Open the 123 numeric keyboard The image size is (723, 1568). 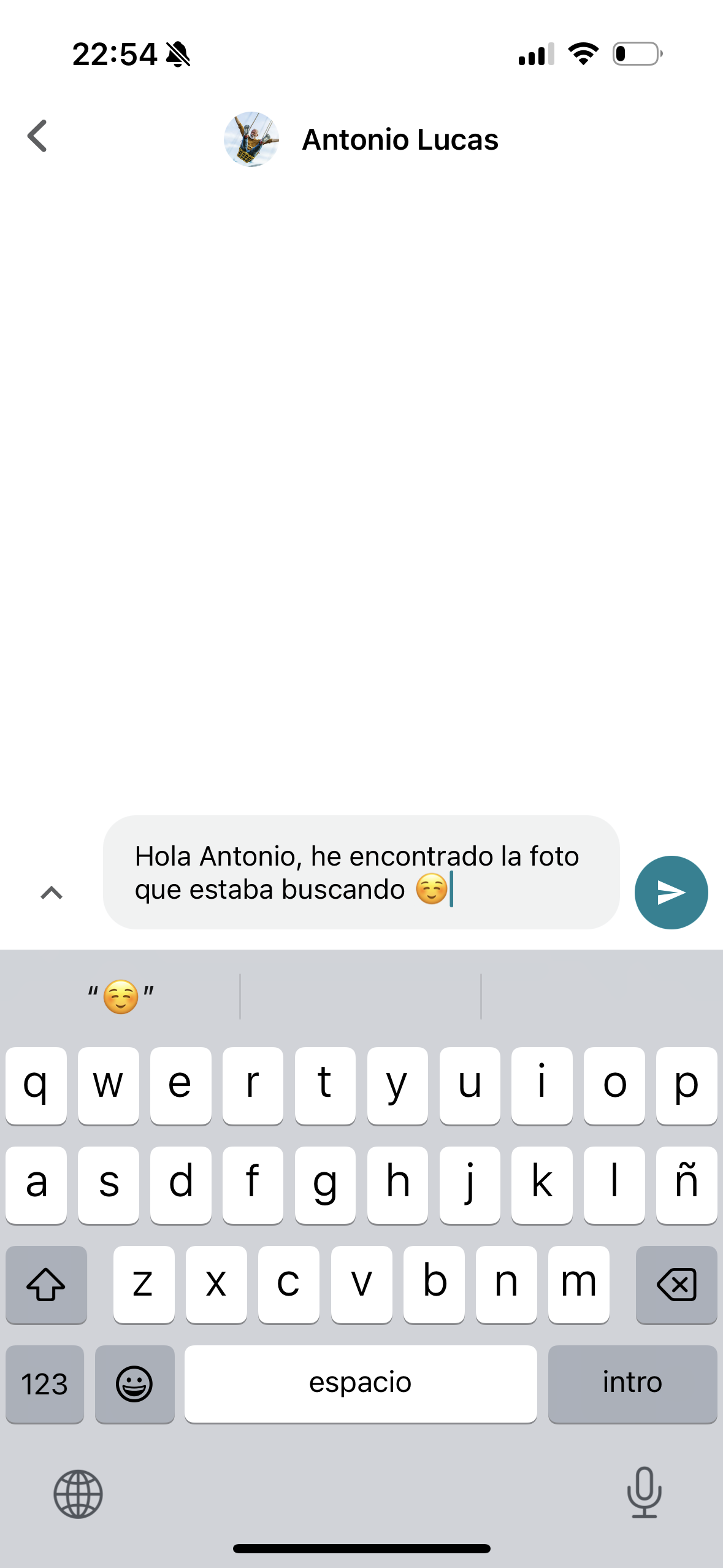pyautogui.click(x=45, y=1383)
